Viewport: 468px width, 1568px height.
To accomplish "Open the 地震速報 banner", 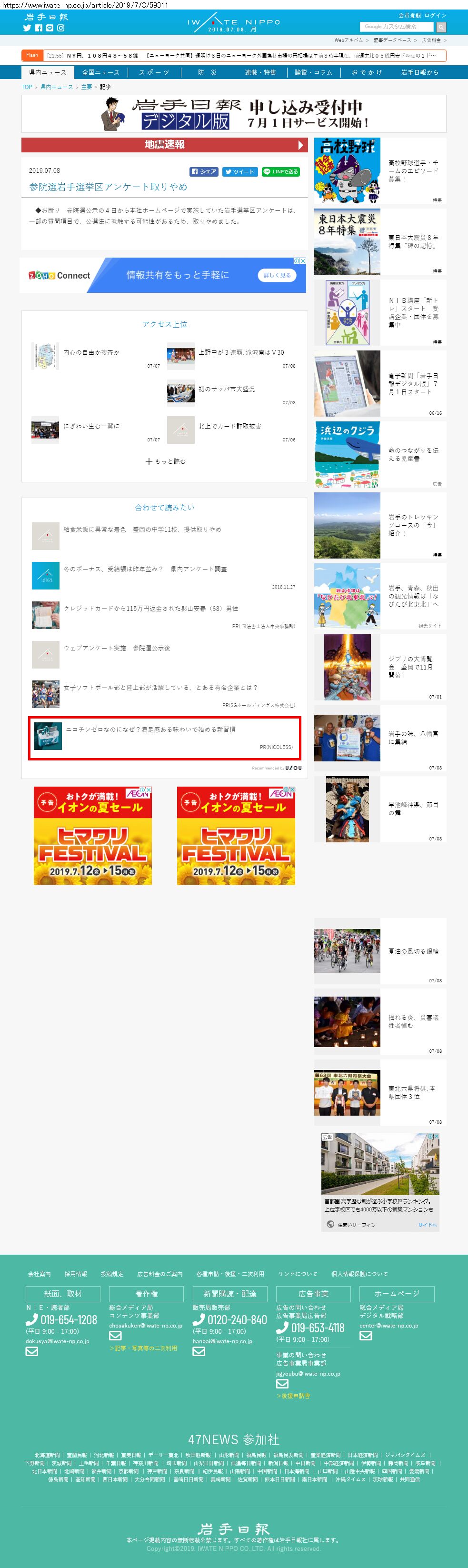I will 164,145.
